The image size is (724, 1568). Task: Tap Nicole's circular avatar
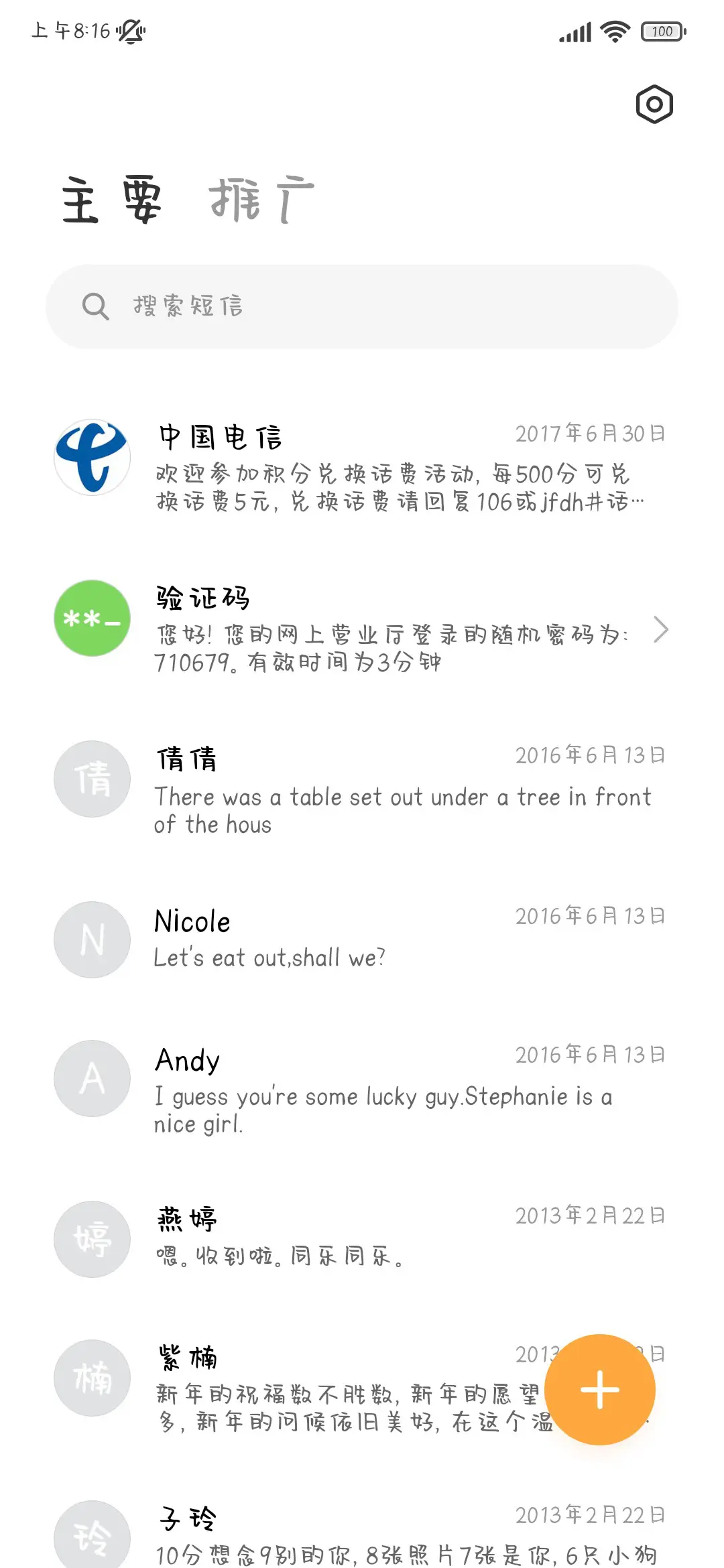pos(92,939)
